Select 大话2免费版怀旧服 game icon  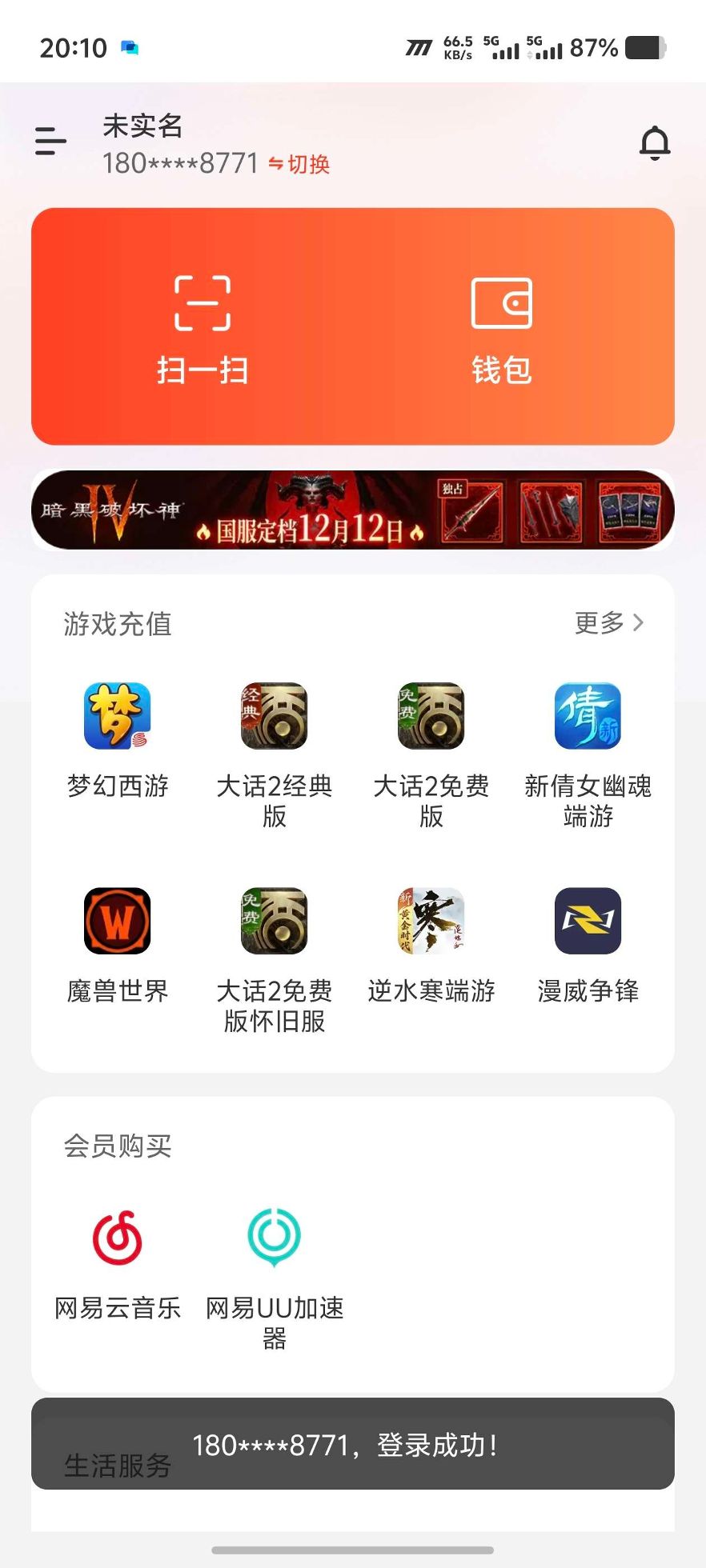click(x=274, y=921)
